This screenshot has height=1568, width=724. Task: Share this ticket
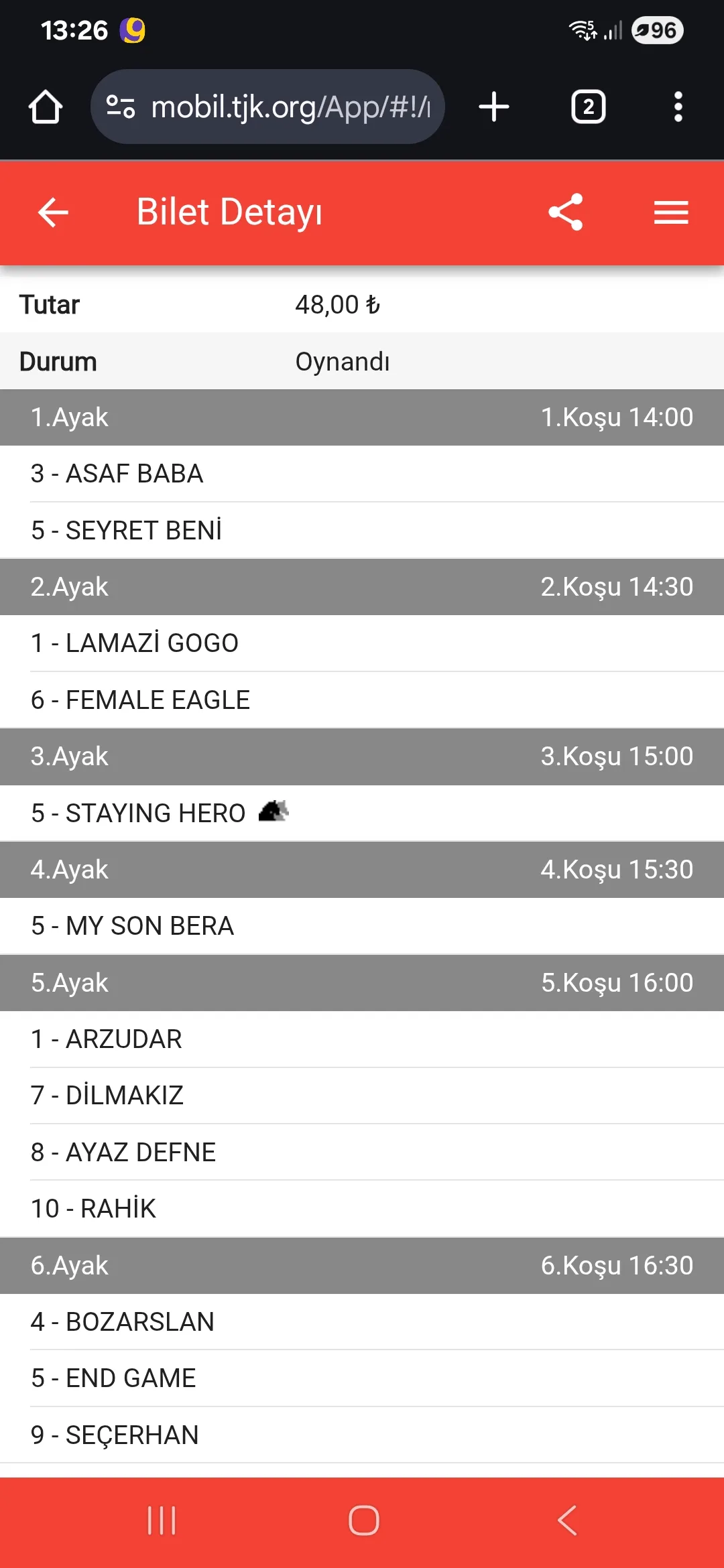tap(565, 212)
